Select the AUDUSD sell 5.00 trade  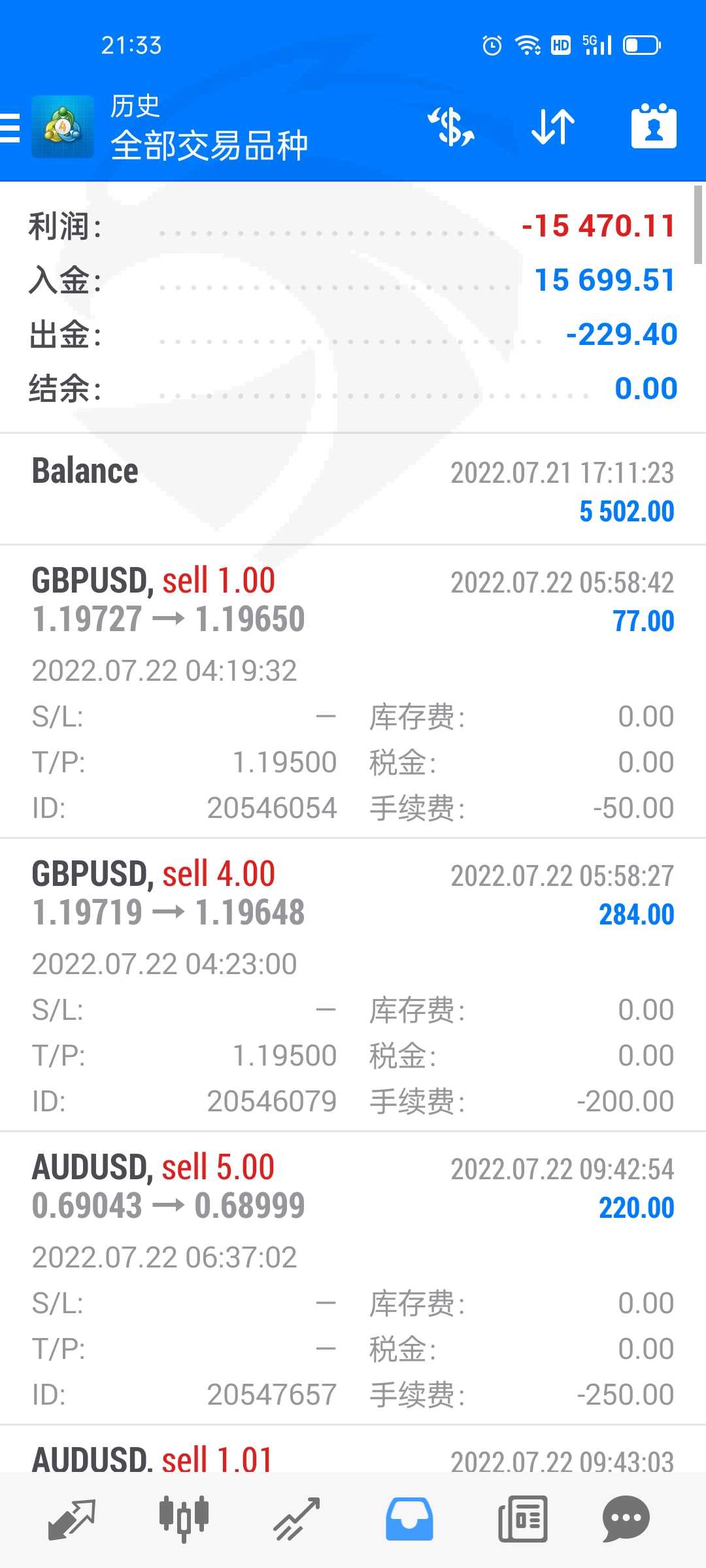coord(353,1278)
